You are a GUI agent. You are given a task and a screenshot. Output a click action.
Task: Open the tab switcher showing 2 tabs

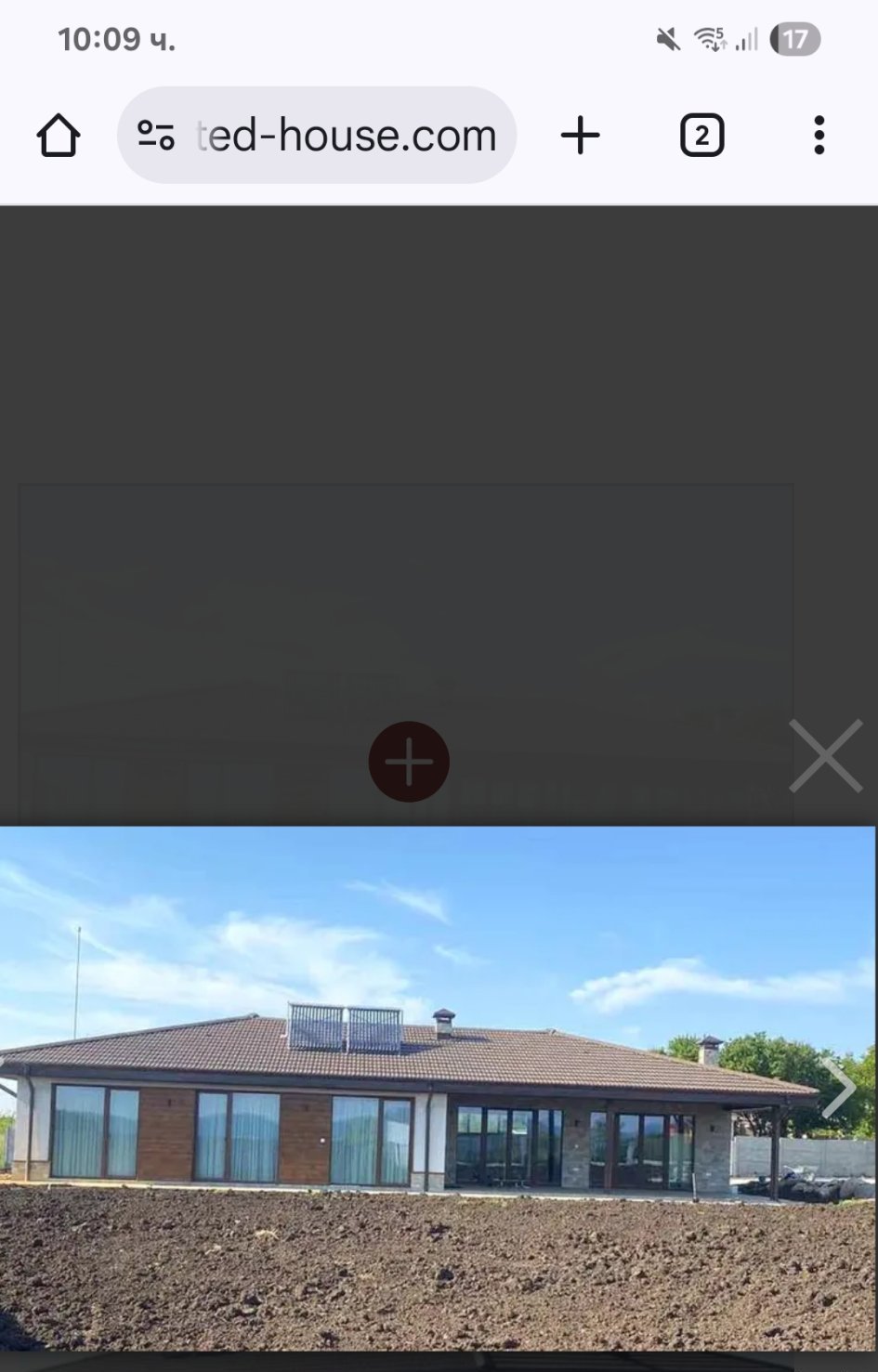click(x=701, y=136)
